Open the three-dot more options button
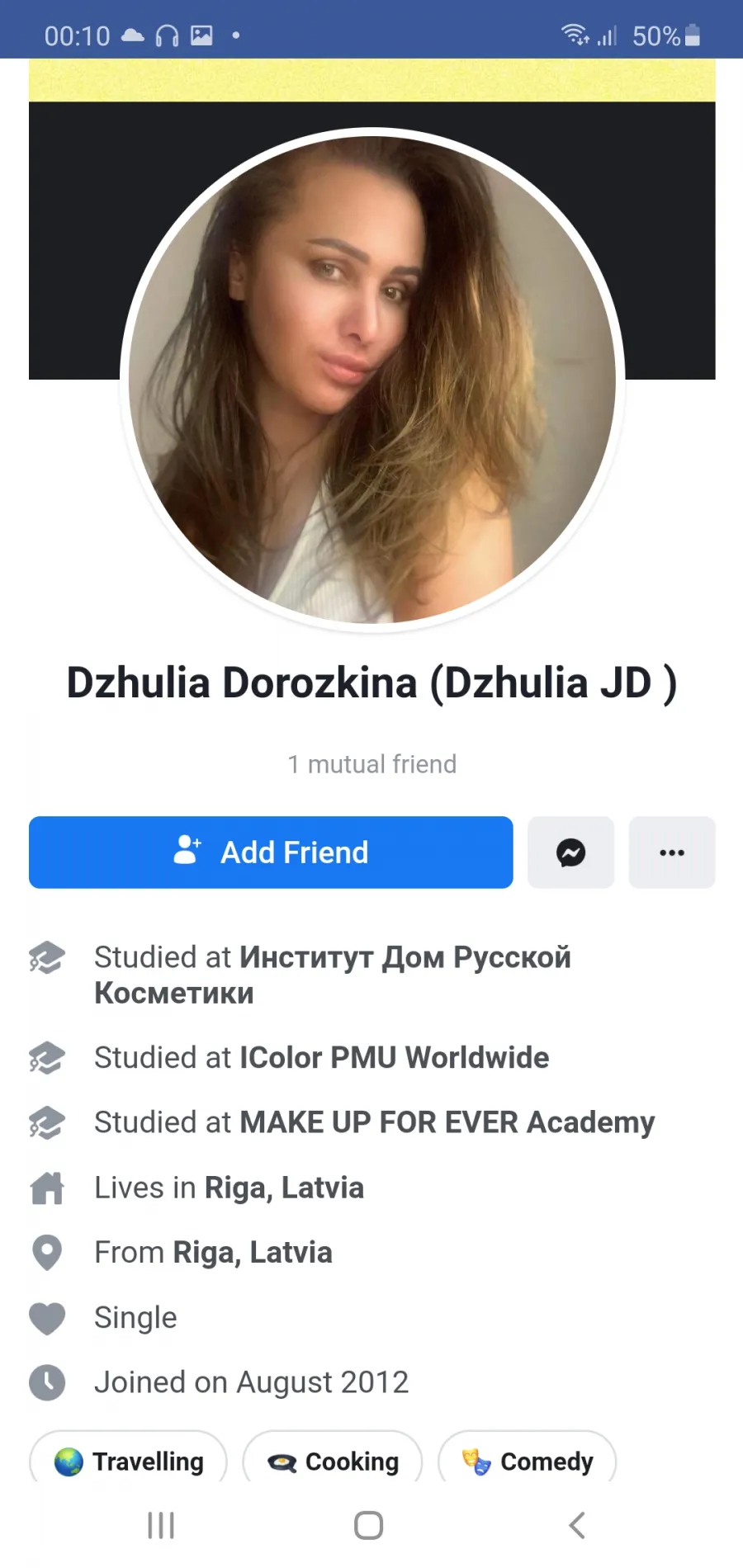The height and width of the screenshot is (1568, 743). [x=672, y=852]
